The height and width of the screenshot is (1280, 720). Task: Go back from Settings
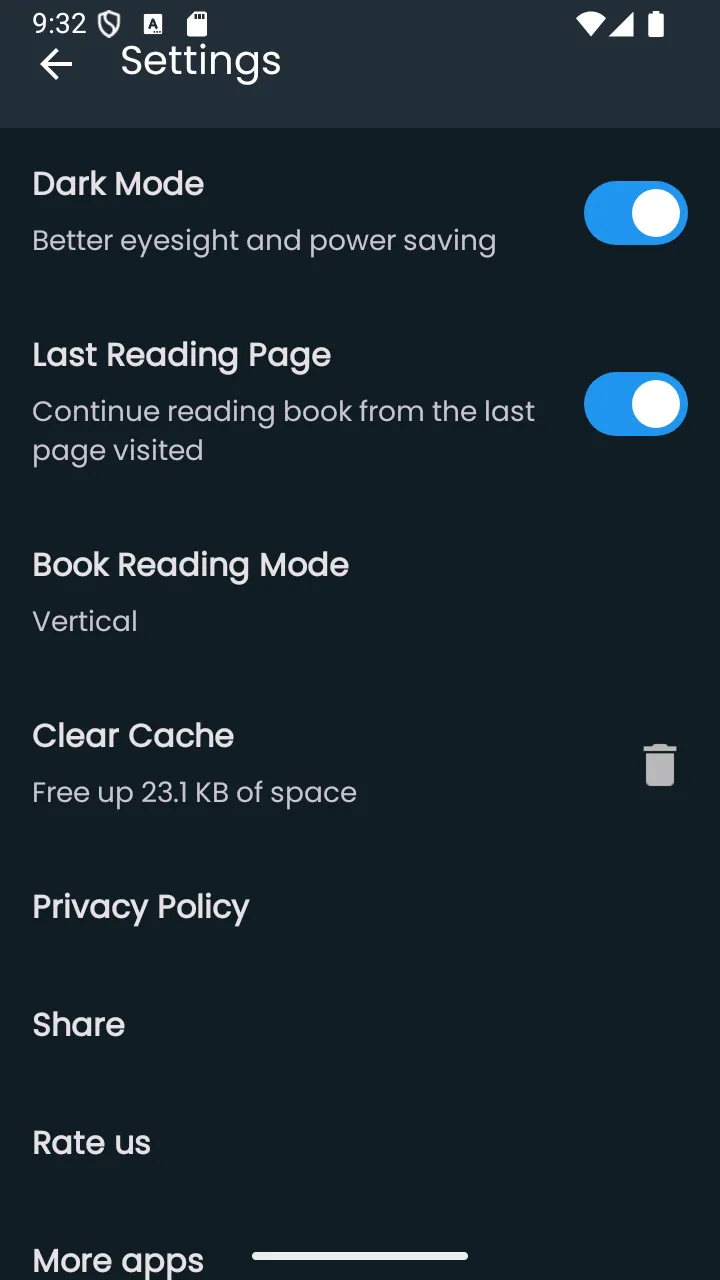(56, 65)
